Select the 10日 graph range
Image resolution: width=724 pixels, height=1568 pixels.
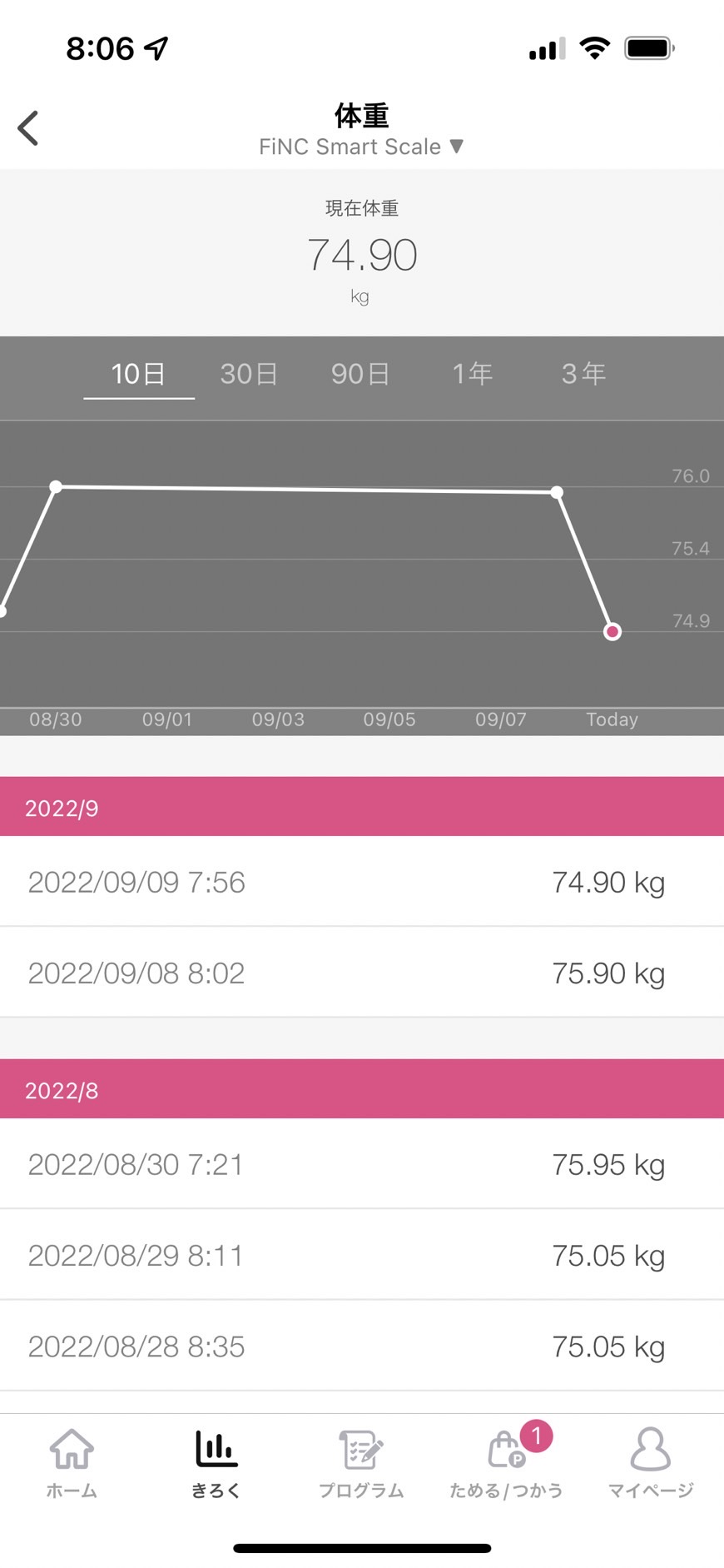tap(138, 374)
